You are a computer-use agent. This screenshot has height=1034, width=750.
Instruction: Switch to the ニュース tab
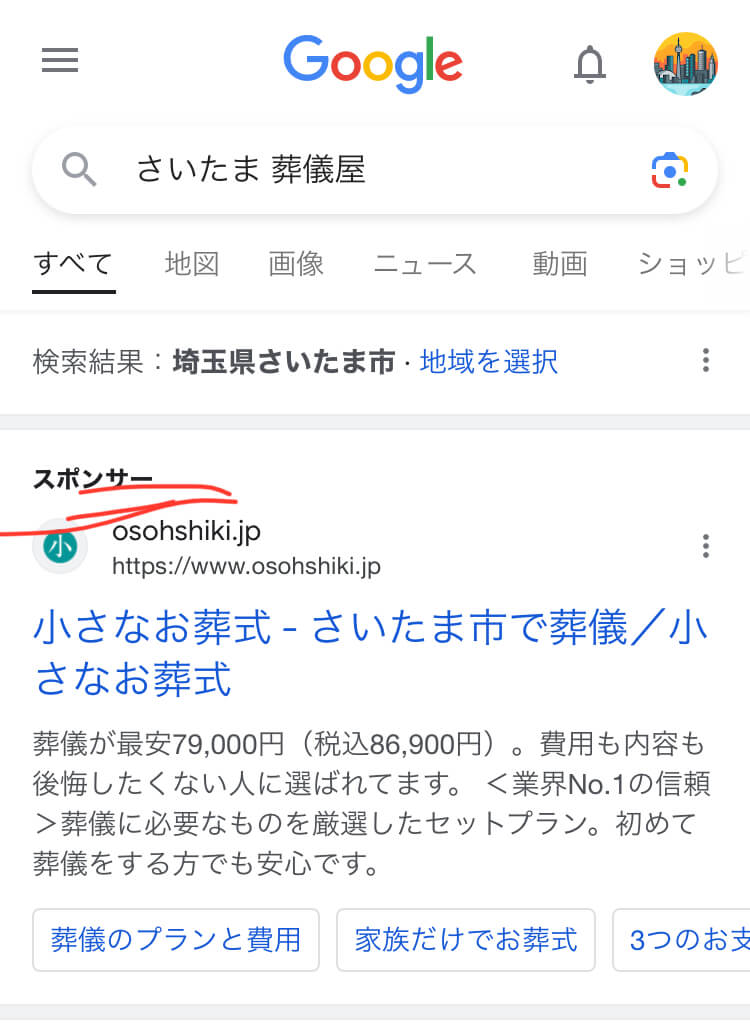425,264
